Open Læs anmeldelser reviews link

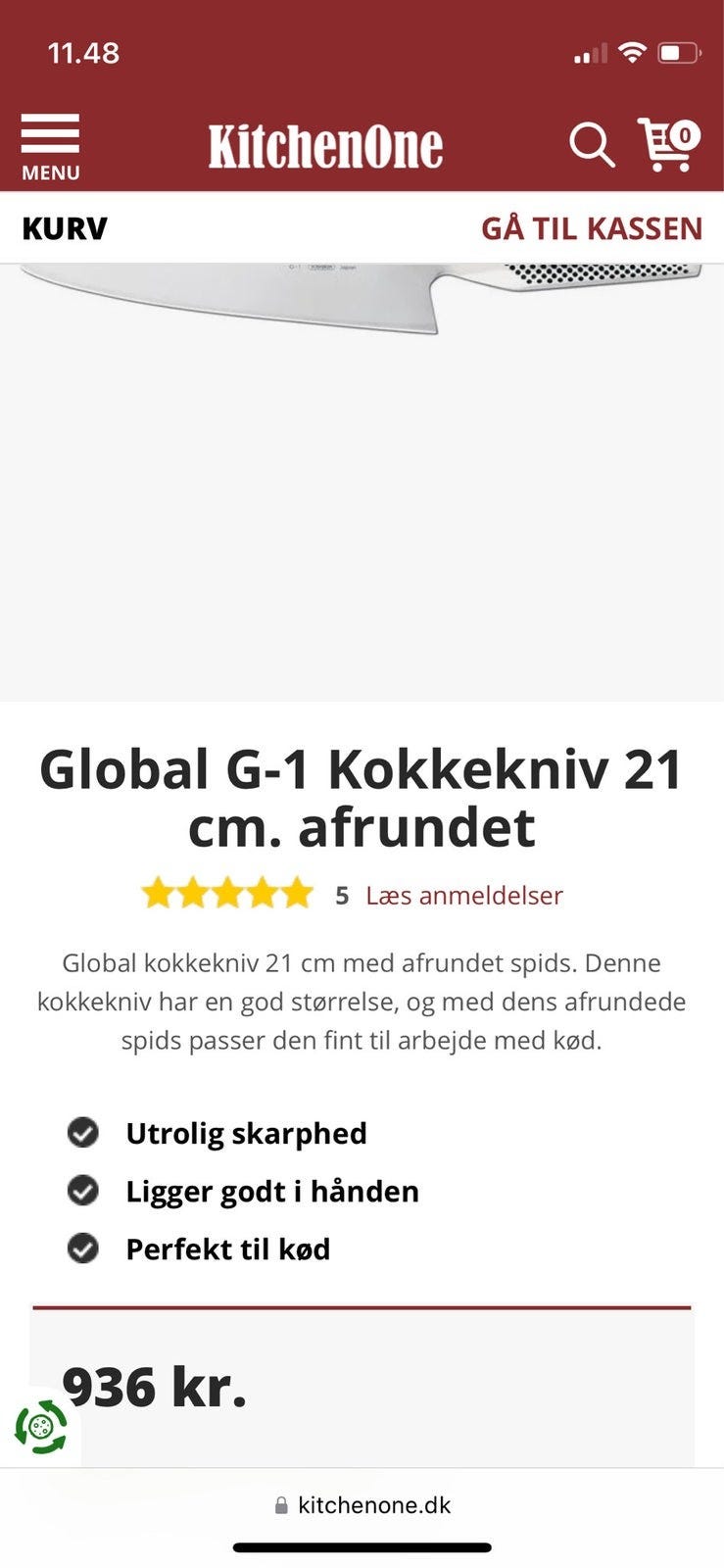(x=463, y=895)
